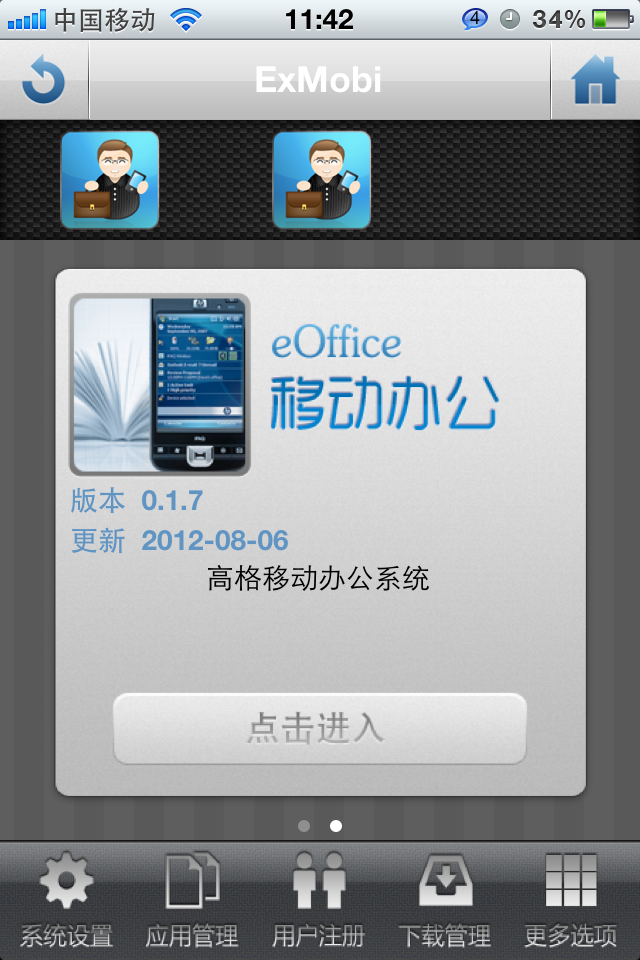This screenshot has height=960, width=640.
Task: Switch to 应用管理 tab
Action: 192,900
